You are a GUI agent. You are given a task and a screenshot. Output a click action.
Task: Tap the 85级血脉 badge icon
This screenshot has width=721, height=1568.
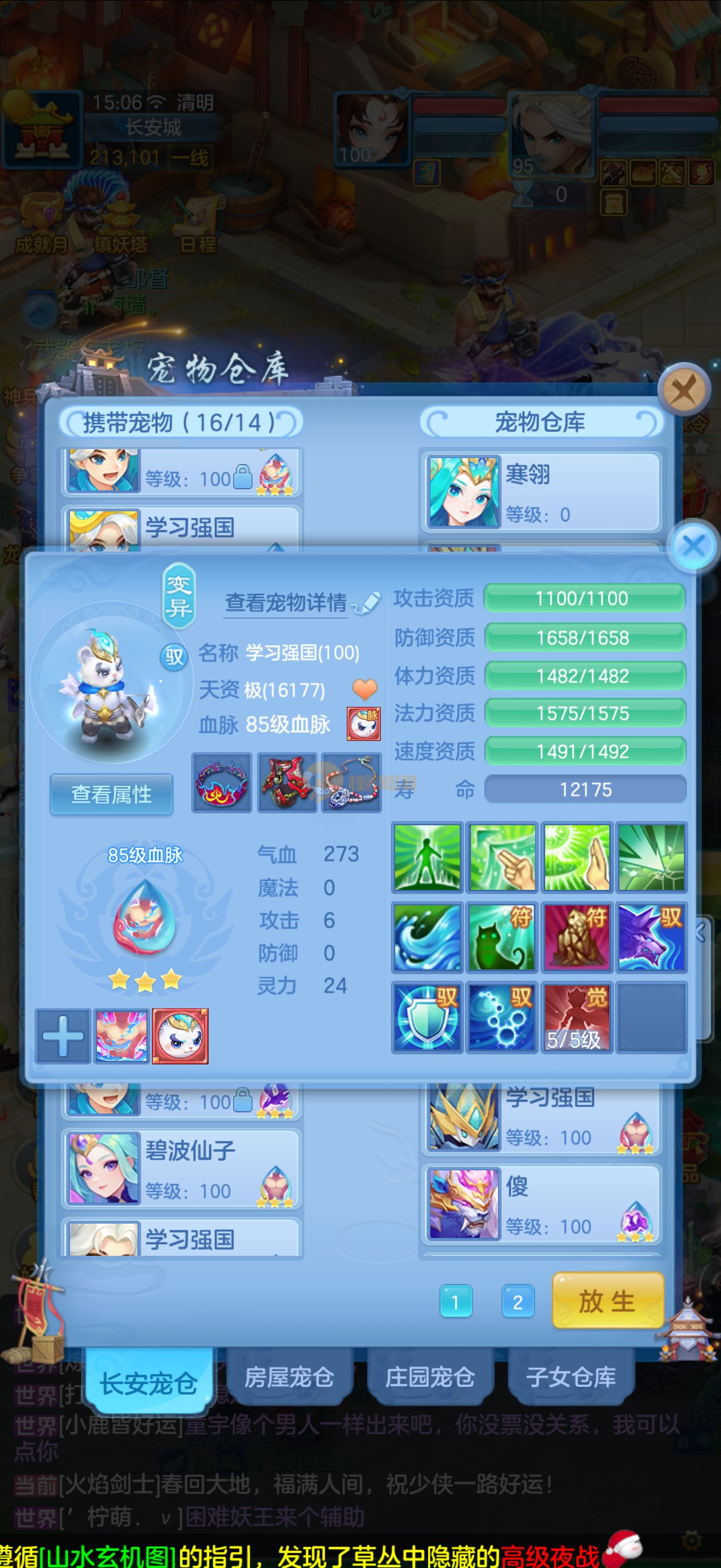[363, 724]
